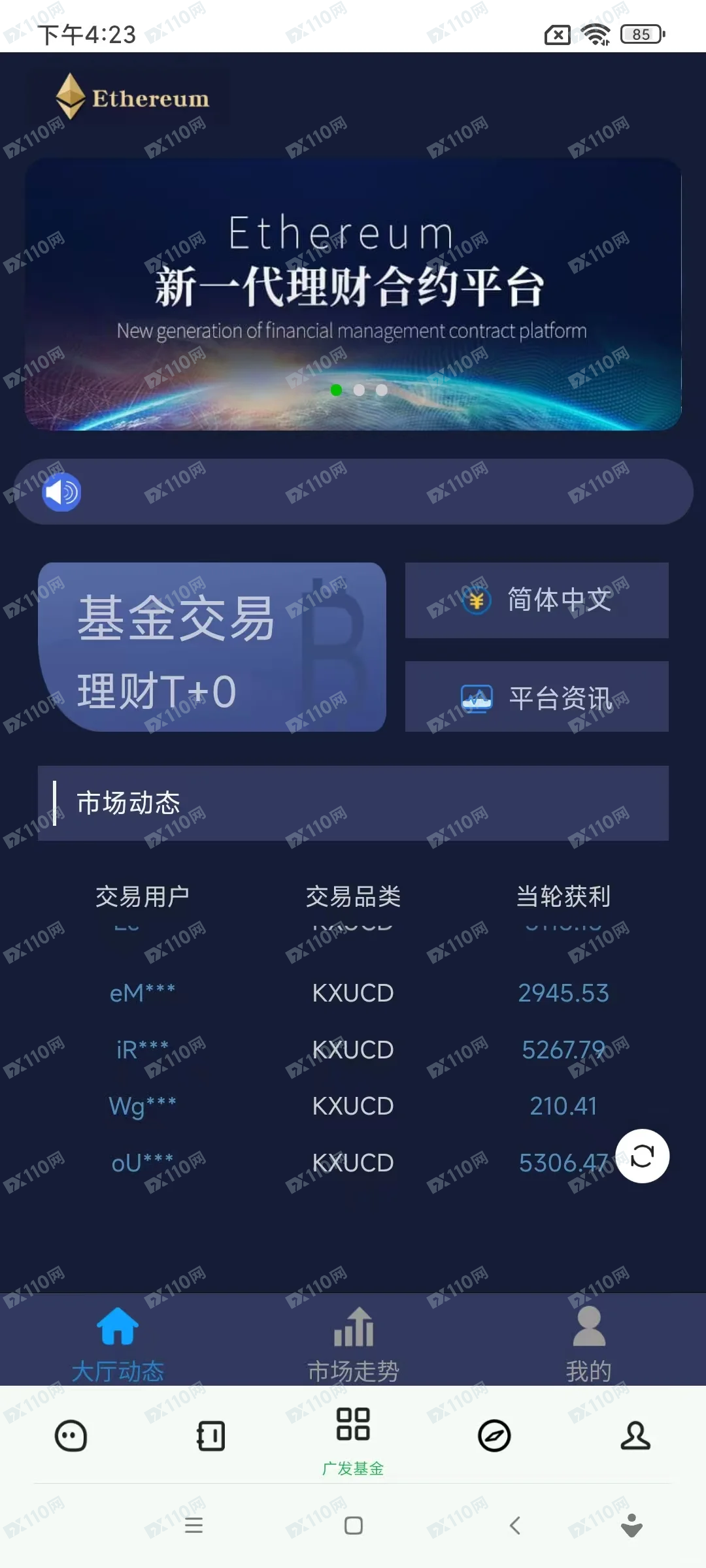
Task: Change language via 简体中文 button
Action: [537, 600]
